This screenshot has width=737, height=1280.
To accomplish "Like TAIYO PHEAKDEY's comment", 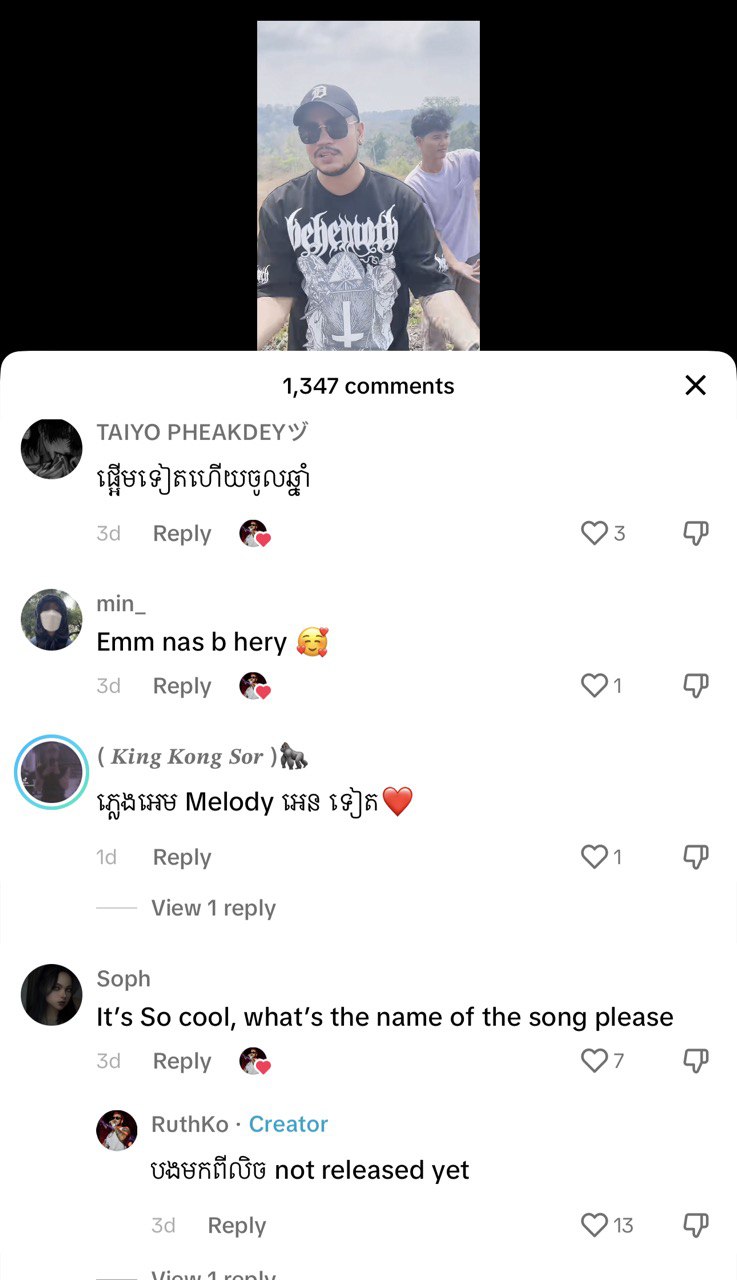I will pyautogui.click(x=595, y=533).
